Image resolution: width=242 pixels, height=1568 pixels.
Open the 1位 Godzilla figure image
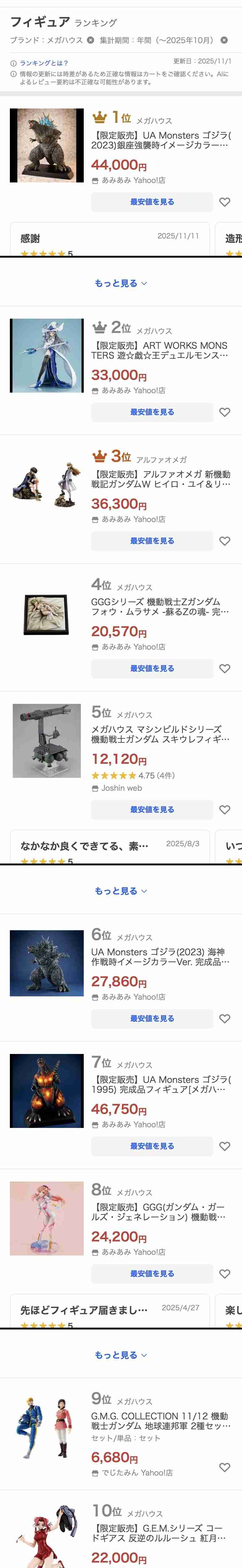coord(47,145)
